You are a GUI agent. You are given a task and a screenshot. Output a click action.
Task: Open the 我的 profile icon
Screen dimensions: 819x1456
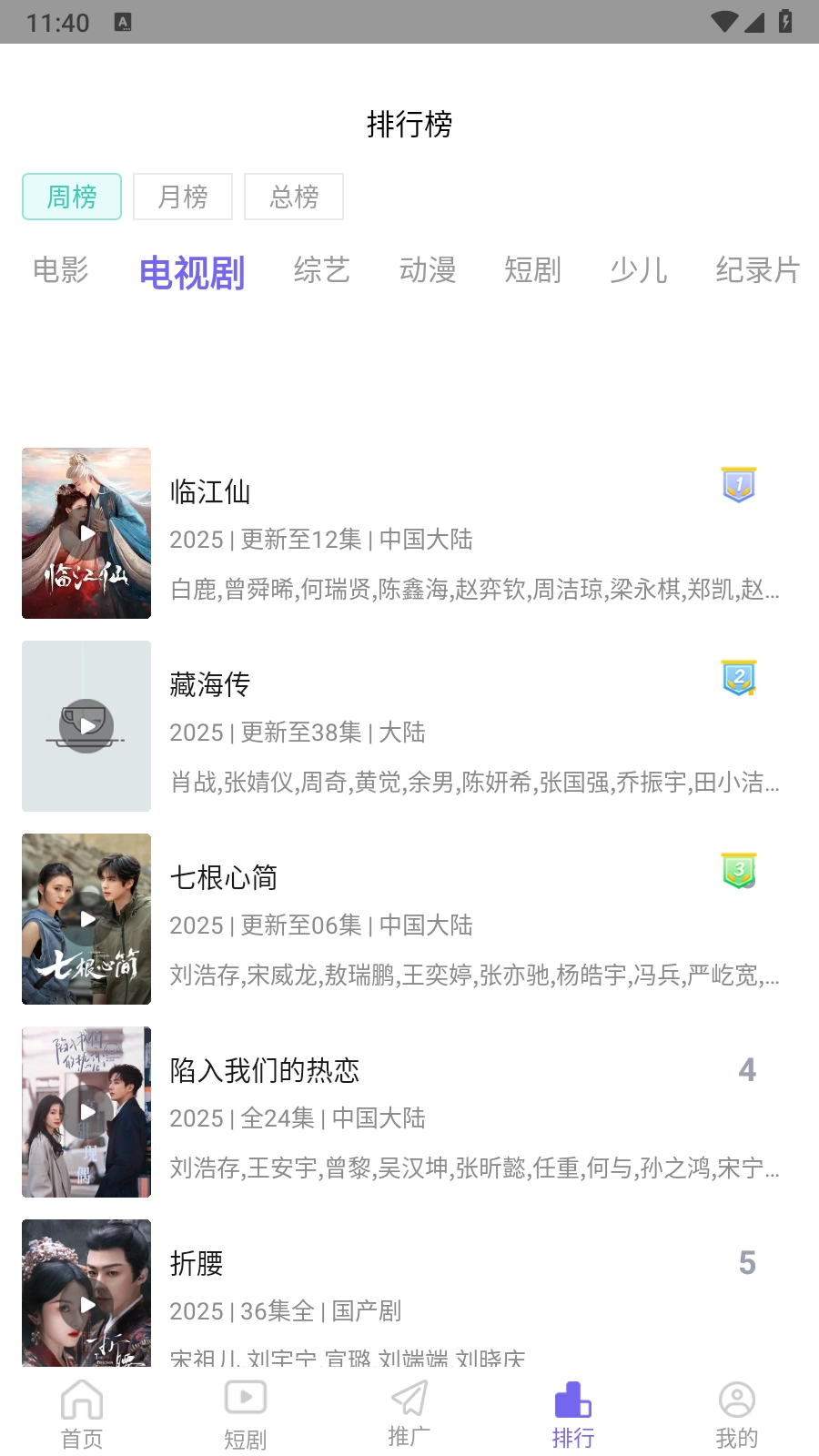click(x=736, y=1397)
